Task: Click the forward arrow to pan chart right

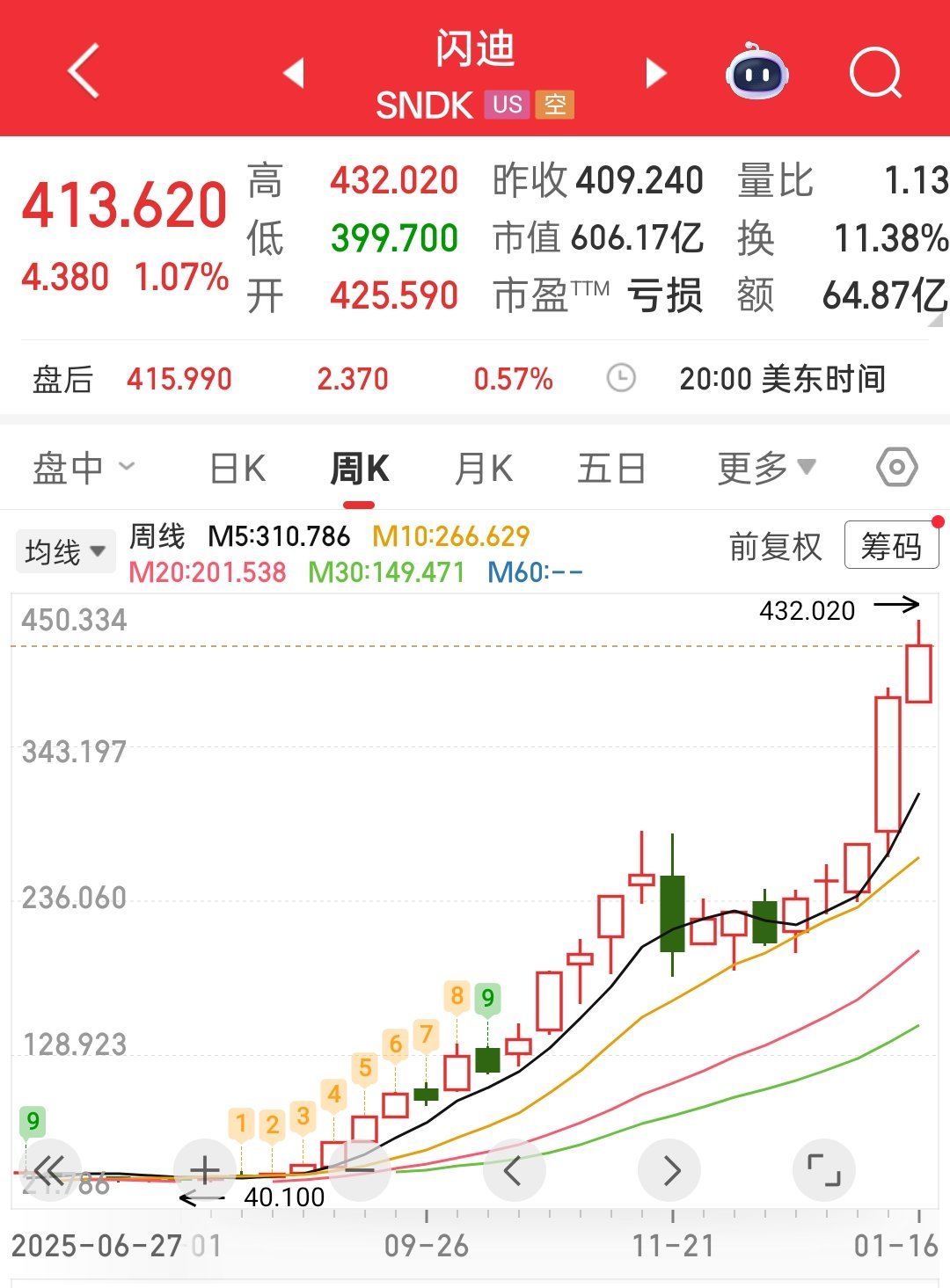Action: pos(669,1169)
